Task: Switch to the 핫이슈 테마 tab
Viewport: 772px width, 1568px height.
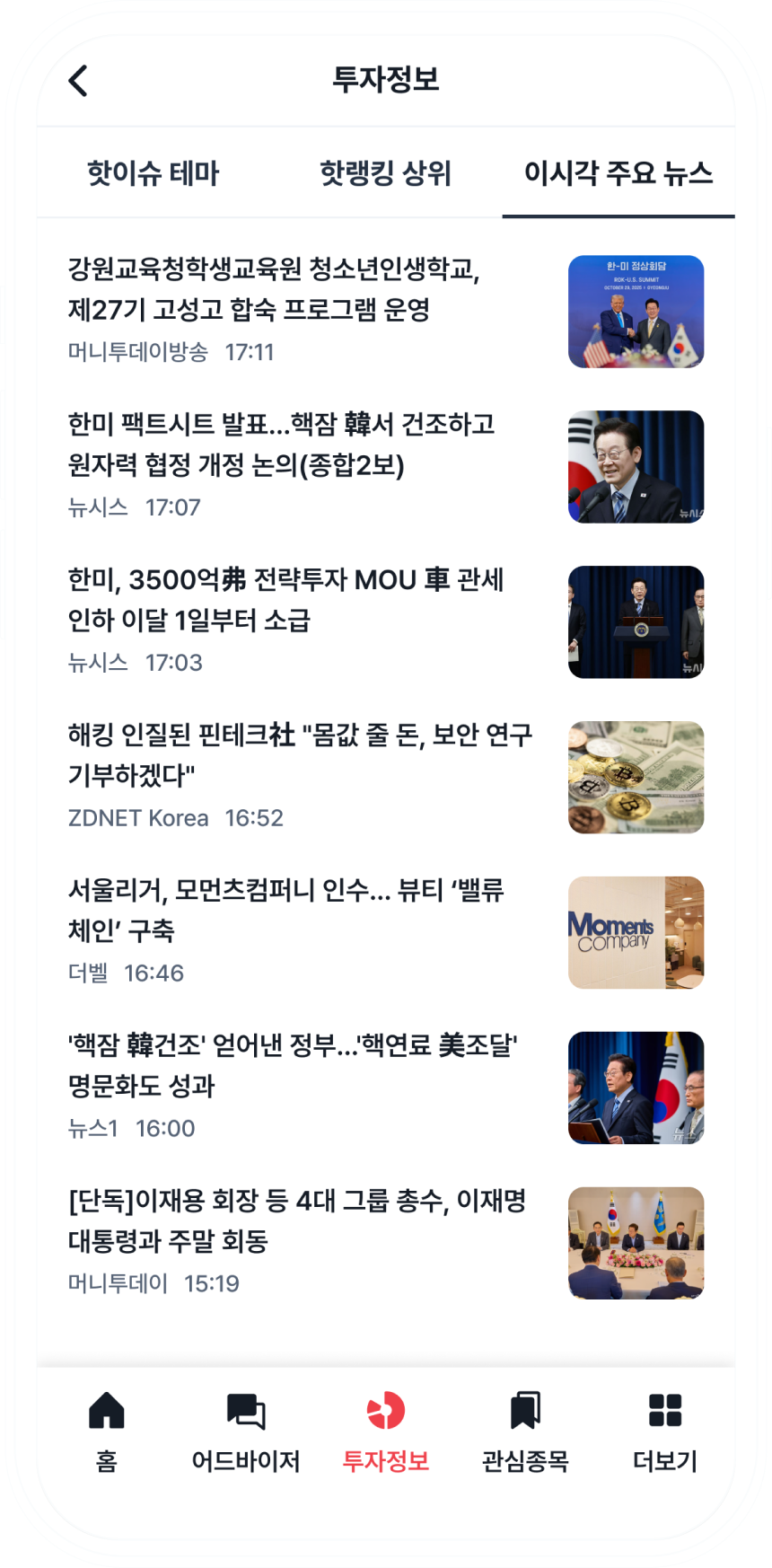Action: click(153, 173)
